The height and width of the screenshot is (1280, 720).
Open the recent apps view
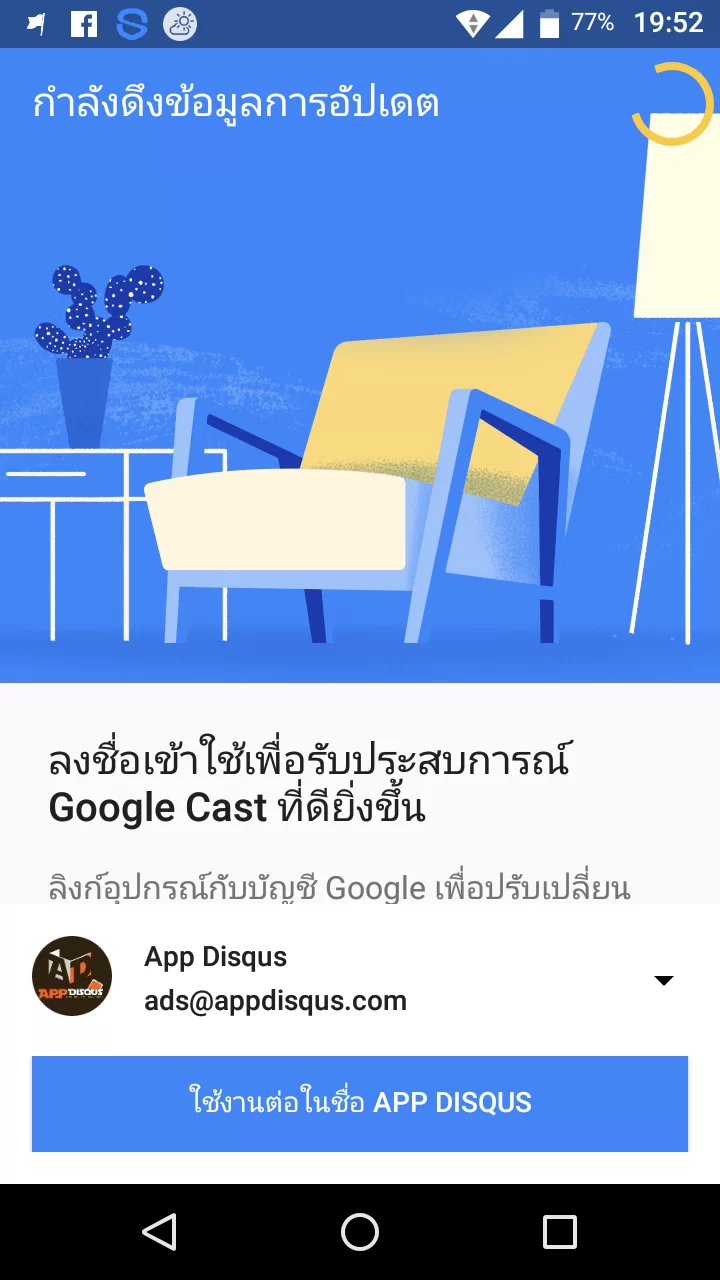point(560,1232)
